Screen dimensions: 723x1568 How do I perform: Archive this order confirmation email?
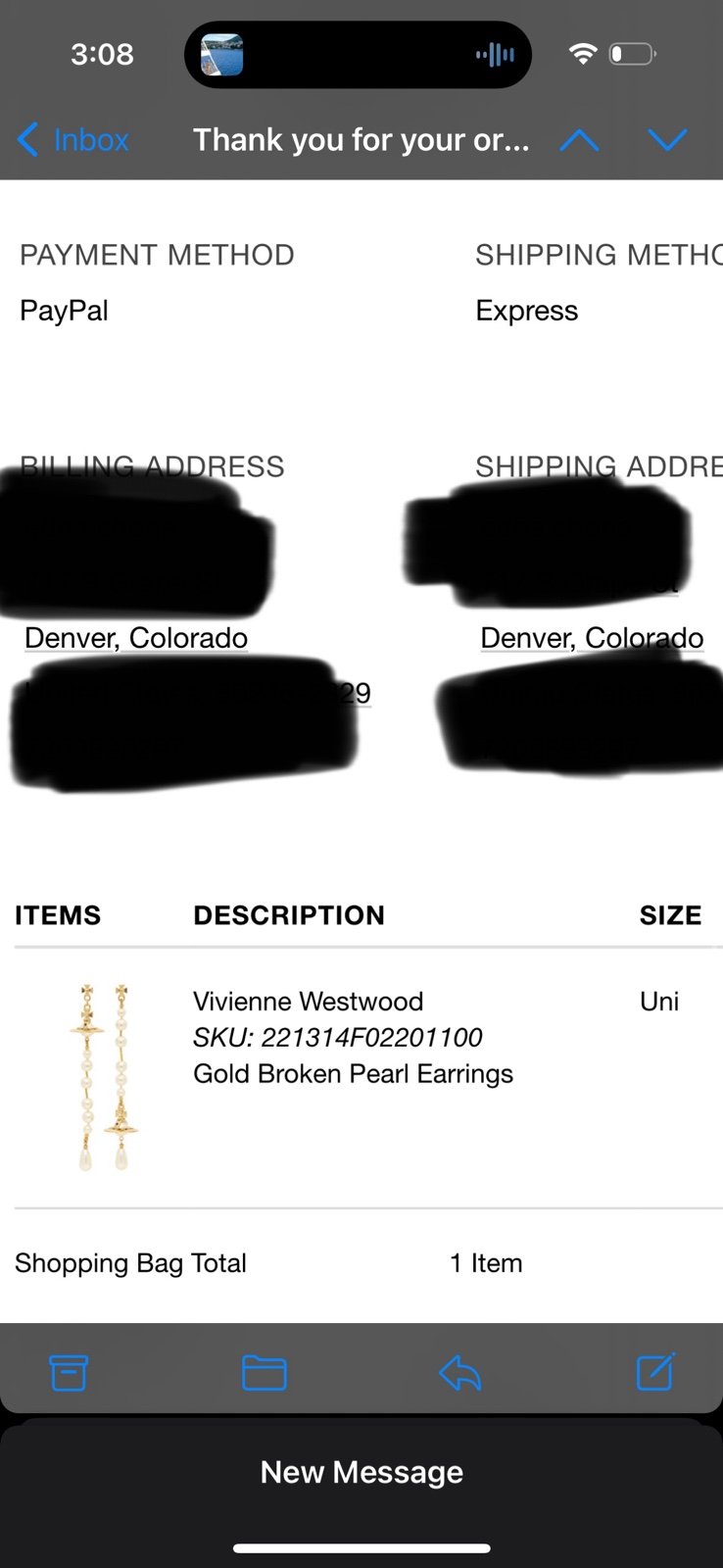pos(69,1373)
